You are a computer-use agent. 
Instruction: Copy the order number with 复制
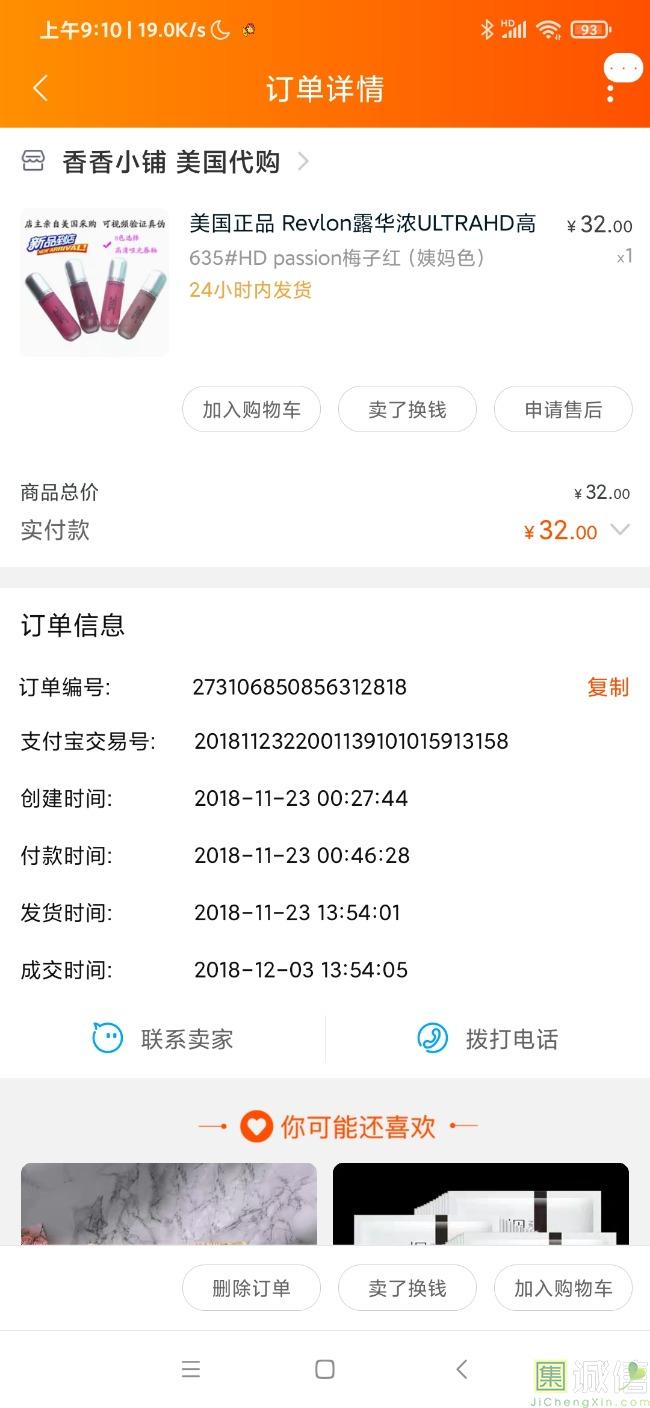(607, 687)
